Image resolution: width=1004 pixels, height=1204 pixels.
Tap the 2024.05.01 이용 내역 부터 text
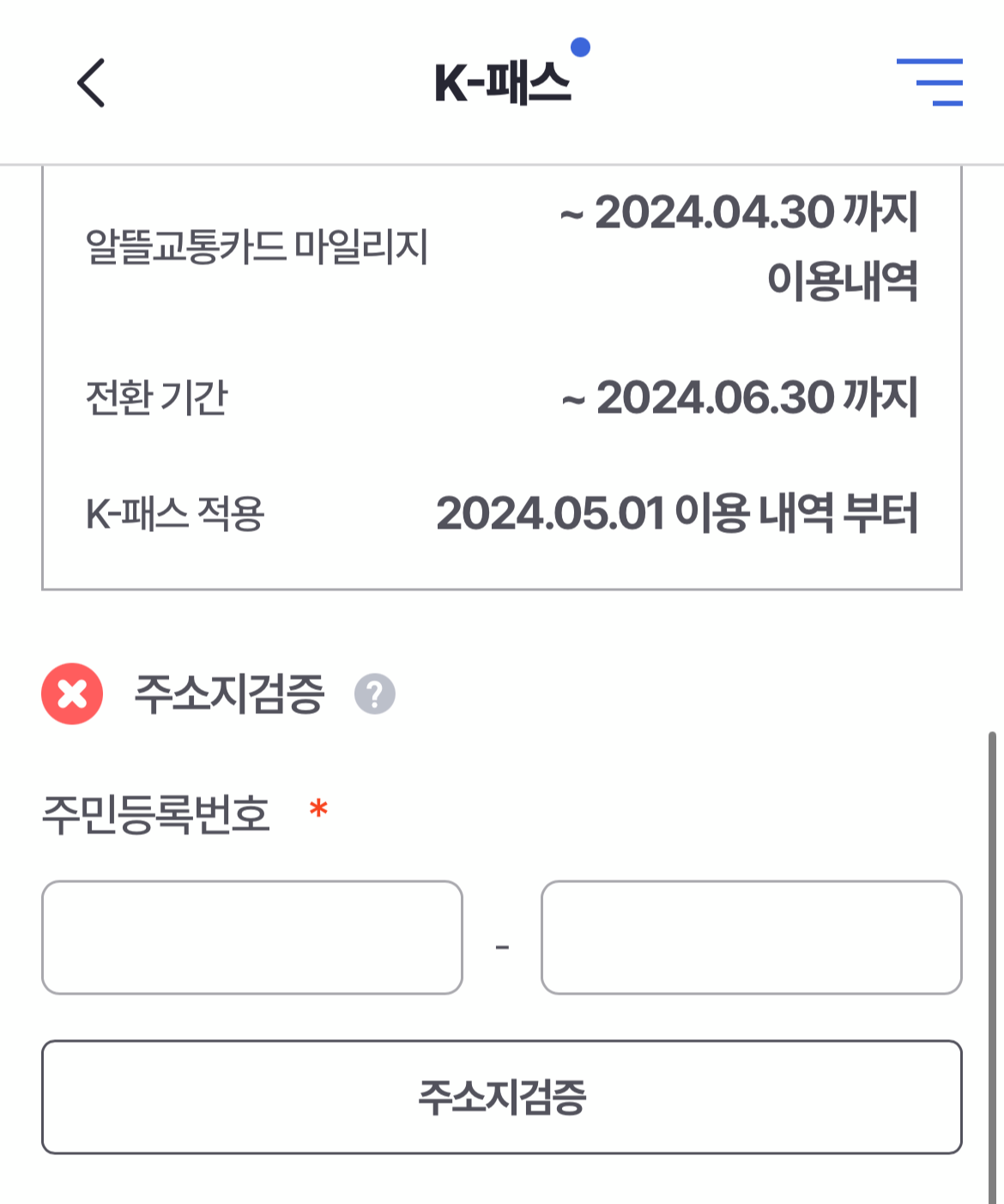680,513
